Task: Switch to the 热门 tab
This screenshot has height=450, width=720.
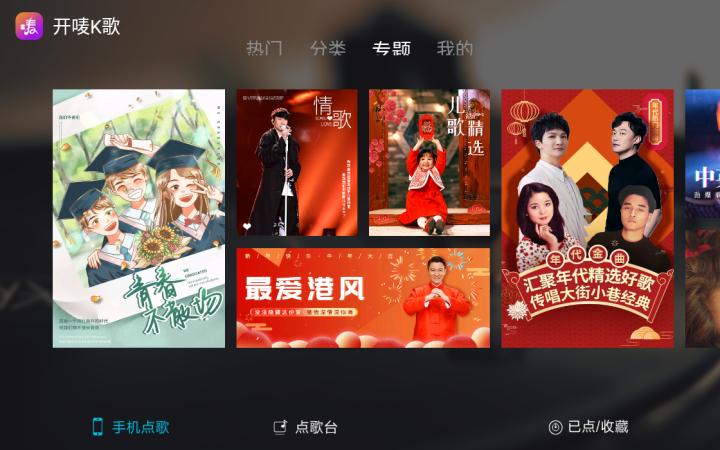Action: click(x=264, y=48)
